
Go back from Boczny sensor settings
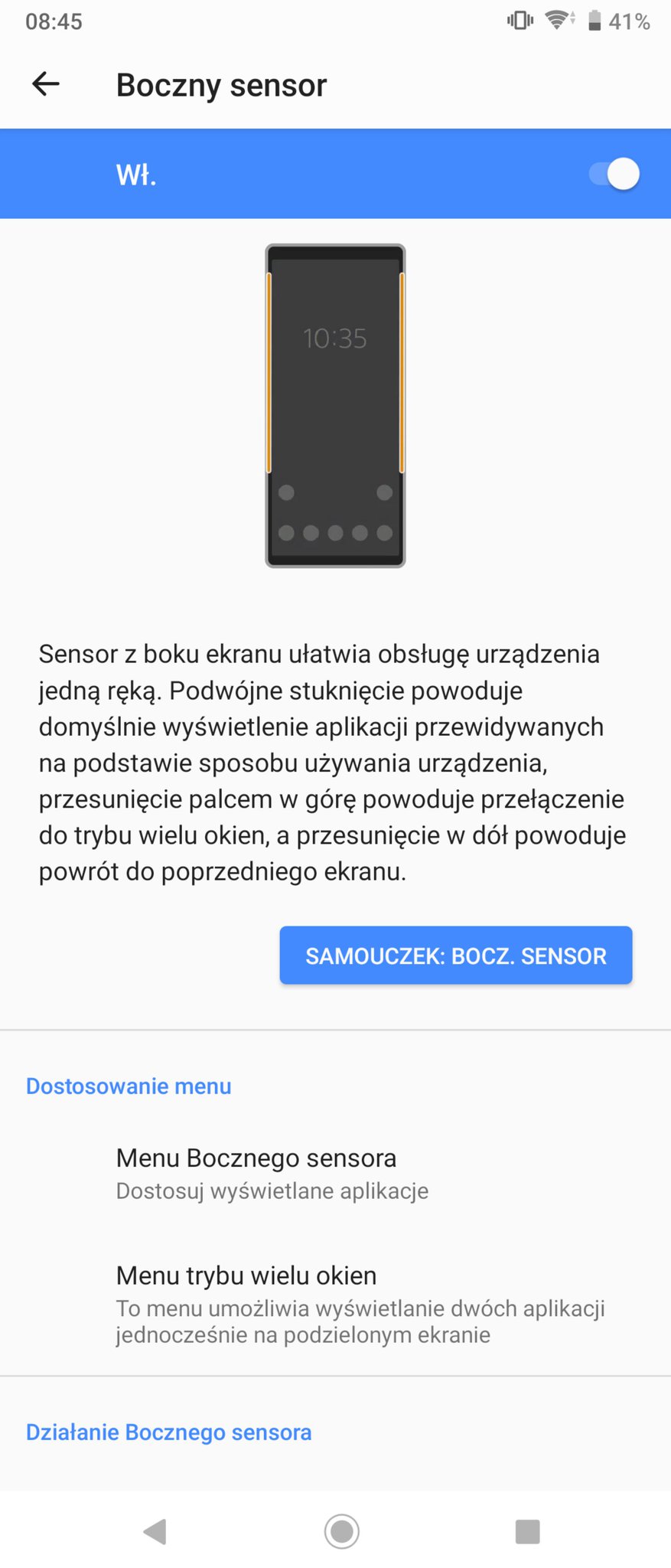coord(46,84)
